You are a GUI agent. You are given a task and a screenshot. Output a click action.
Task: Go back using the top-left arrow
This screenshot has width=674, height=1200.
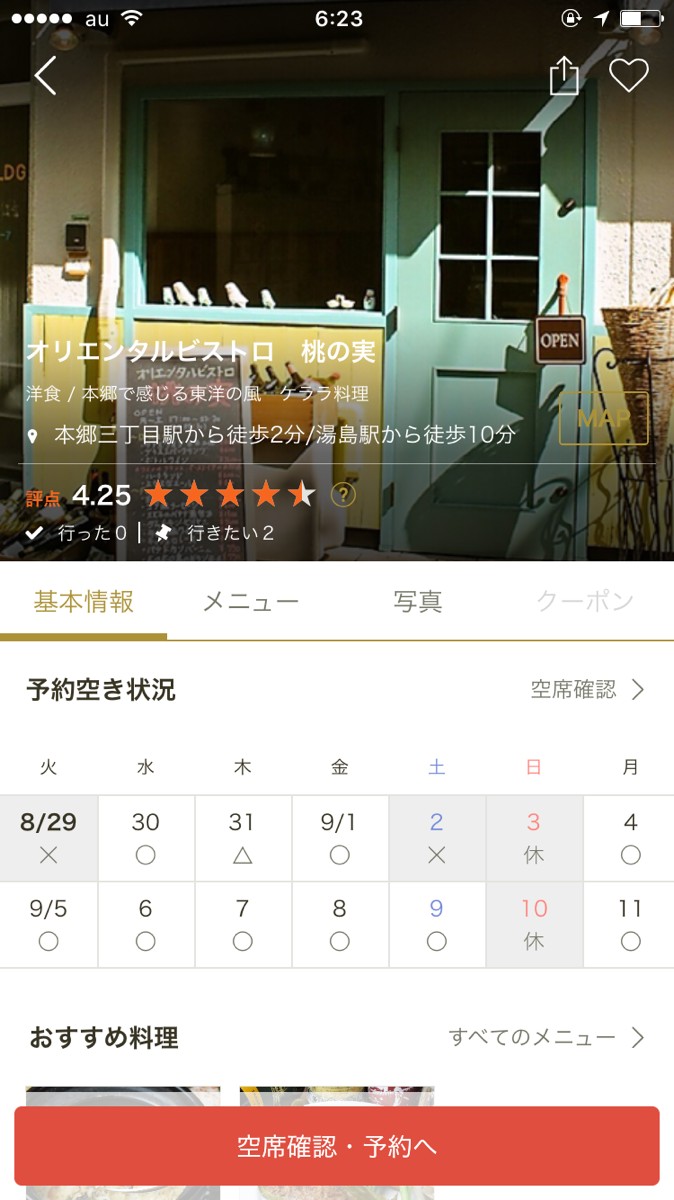[45, 76]
